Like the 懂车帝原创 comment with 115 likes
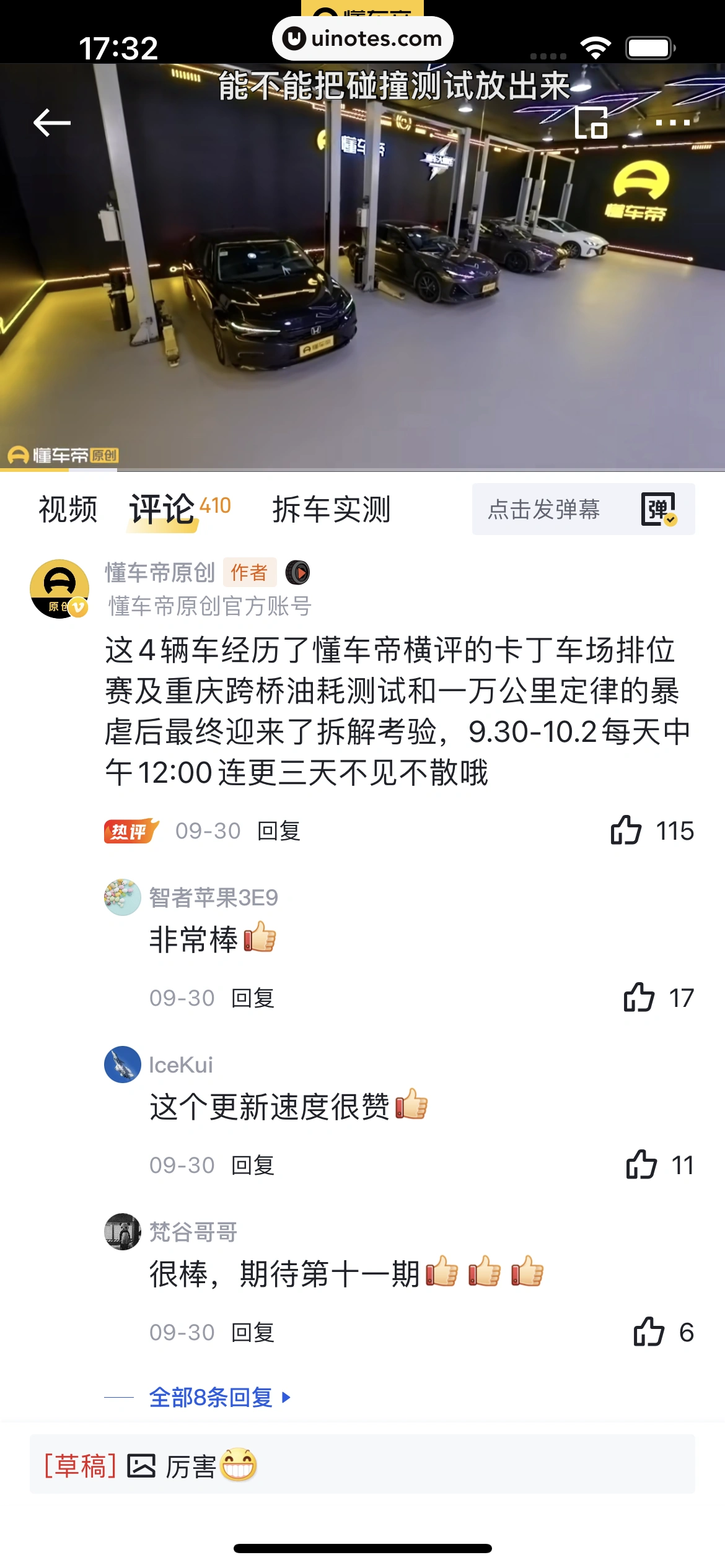This screenshot has width=725, height=1568. [x=626, y=830]
